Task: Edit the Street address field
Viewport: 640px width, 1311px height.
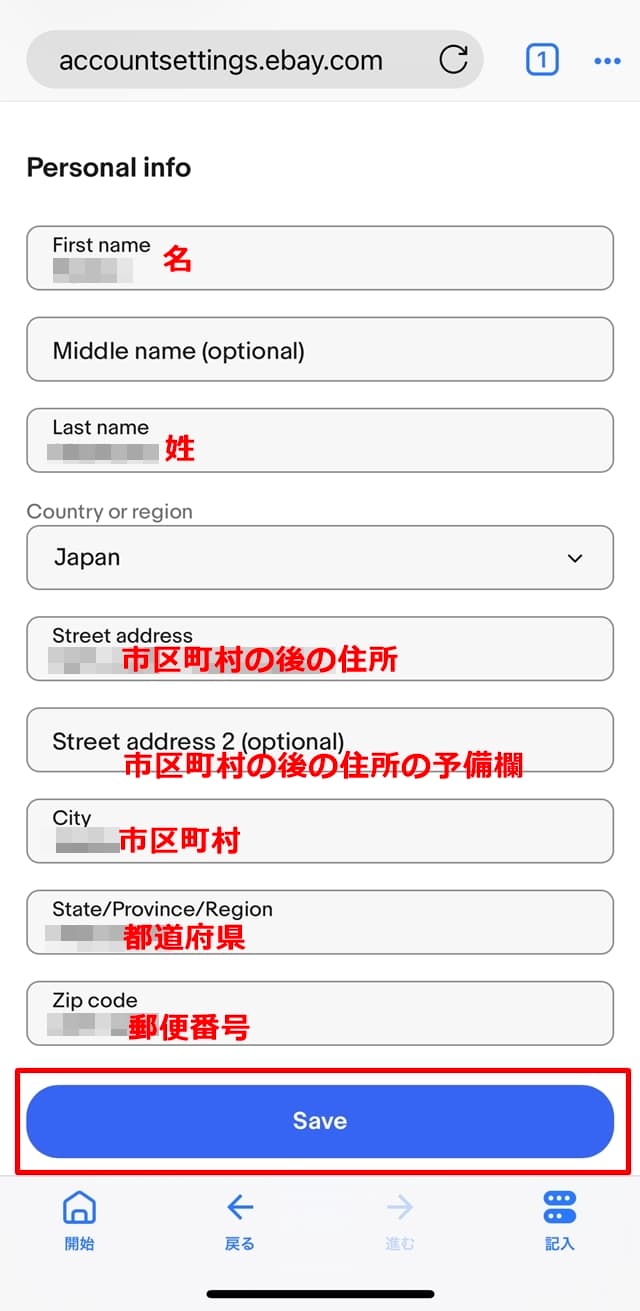Action: 320,649
